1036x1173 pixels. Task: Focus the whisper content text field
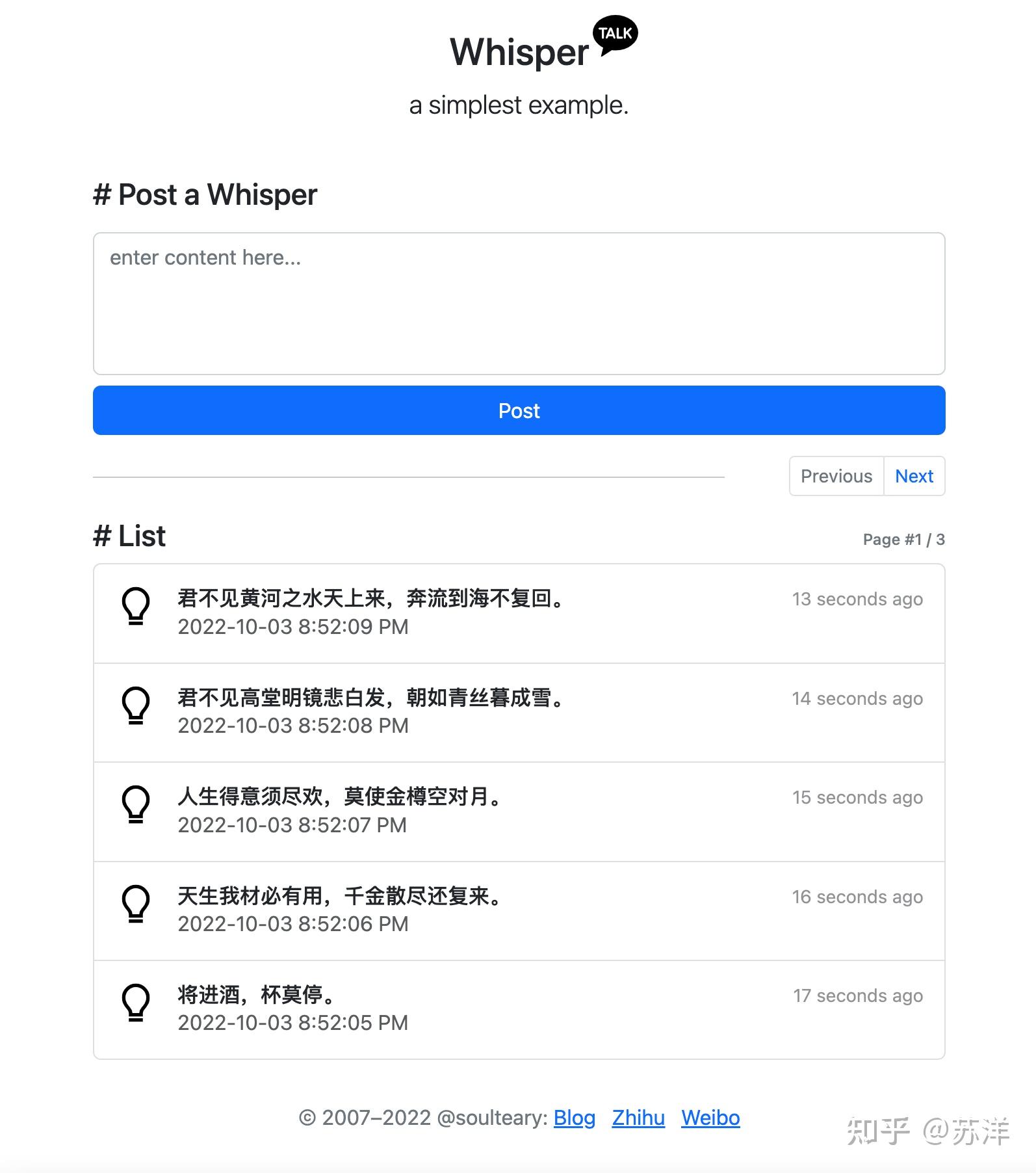(x=519, y=304)
